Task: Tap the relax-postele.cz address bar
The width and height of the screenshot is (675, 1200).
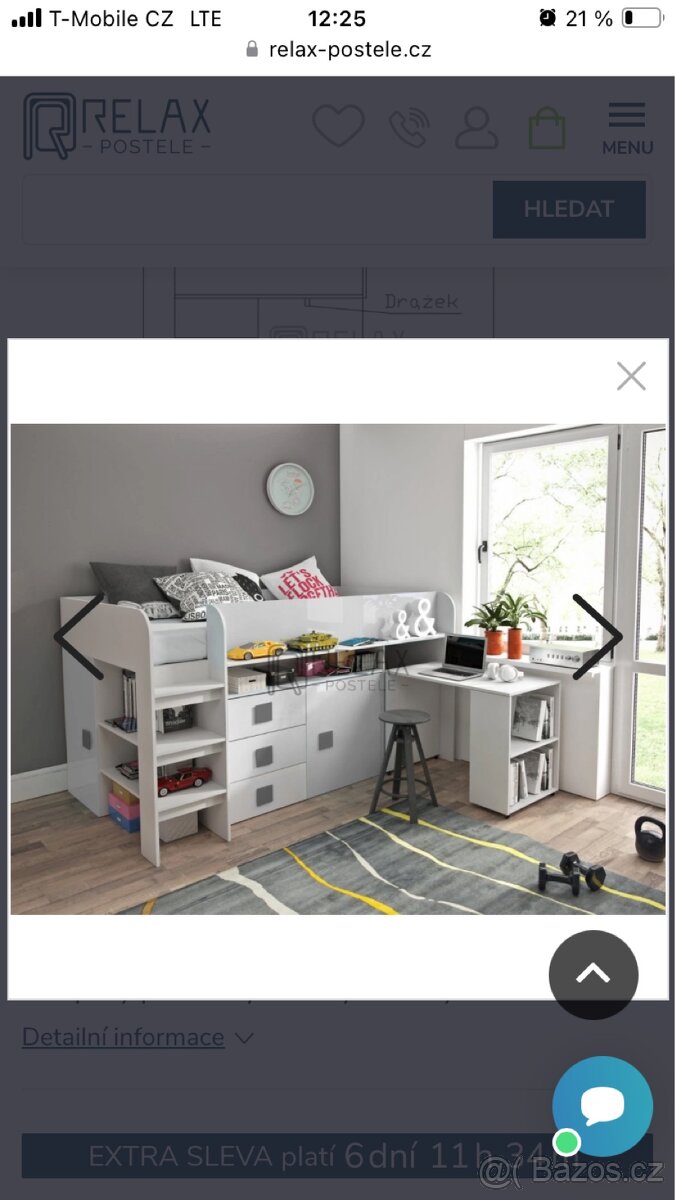Action: tap(338, 49)
